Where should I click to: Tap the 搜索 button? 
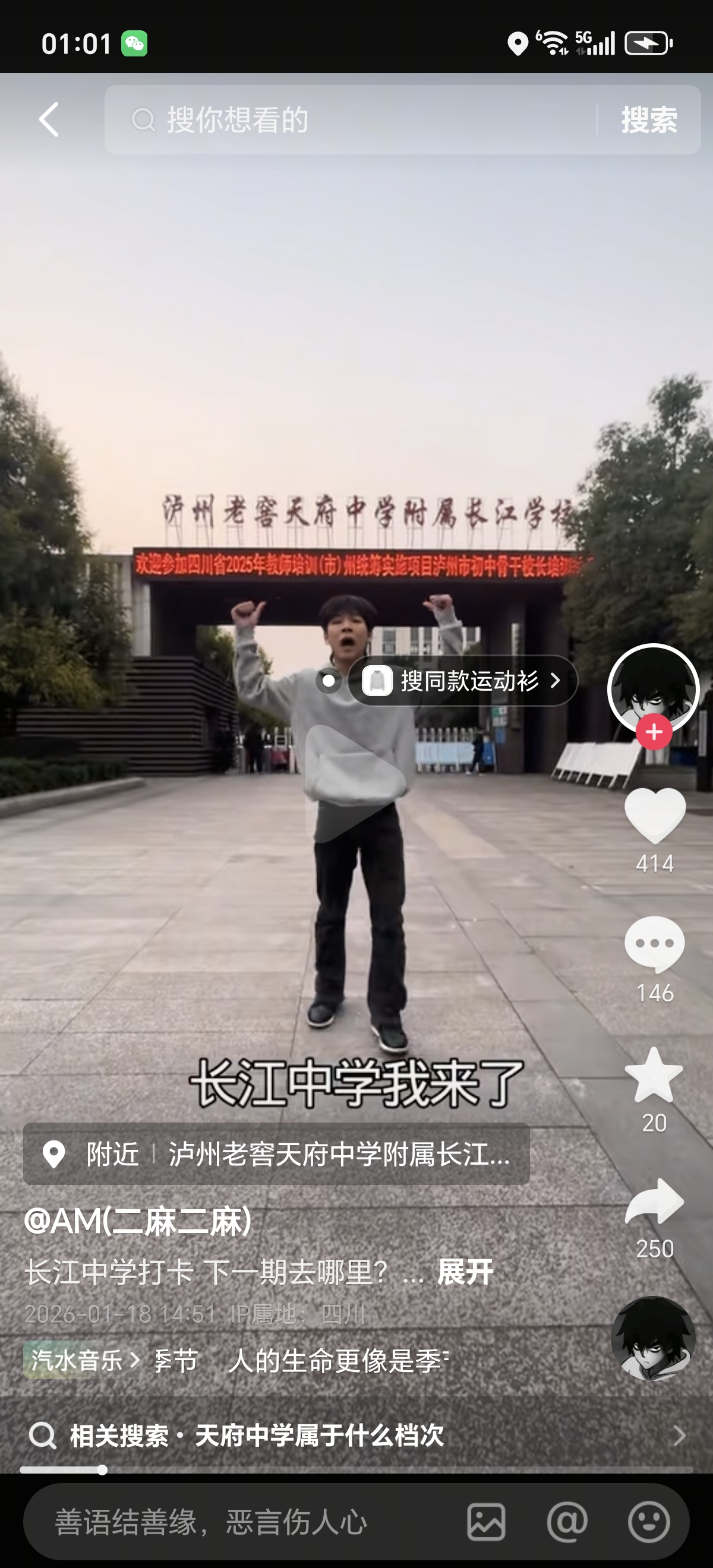648,119
